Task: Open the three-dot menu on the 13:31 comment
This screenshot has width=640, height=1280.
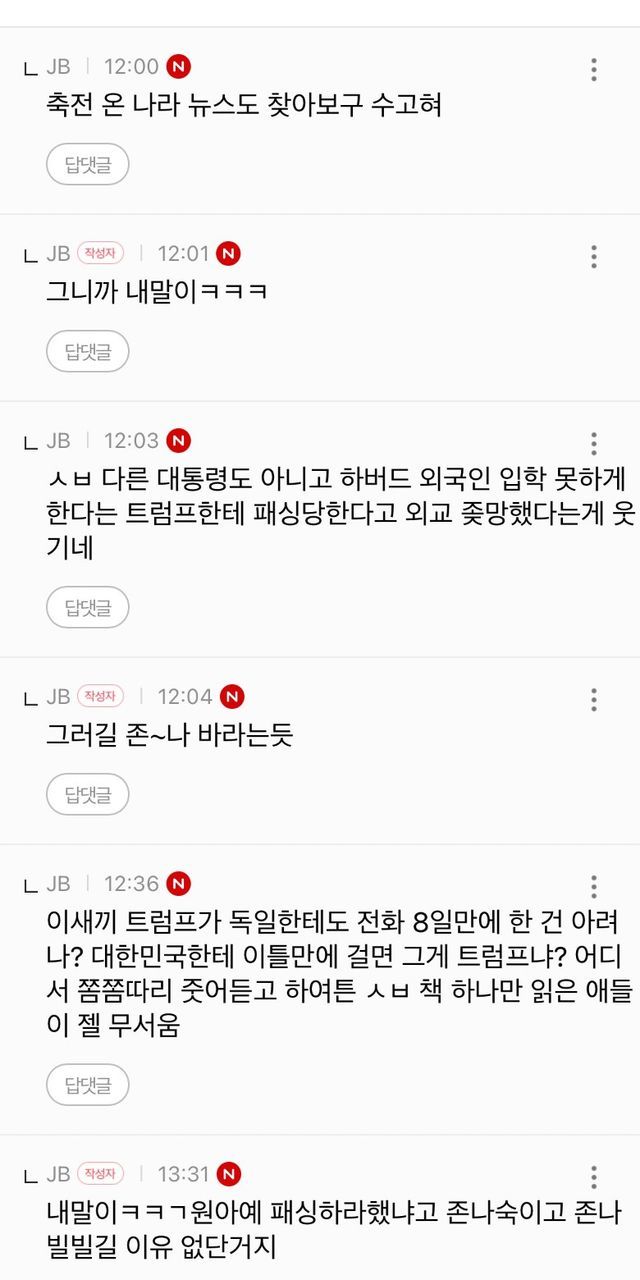Action: coord(593,1176)
